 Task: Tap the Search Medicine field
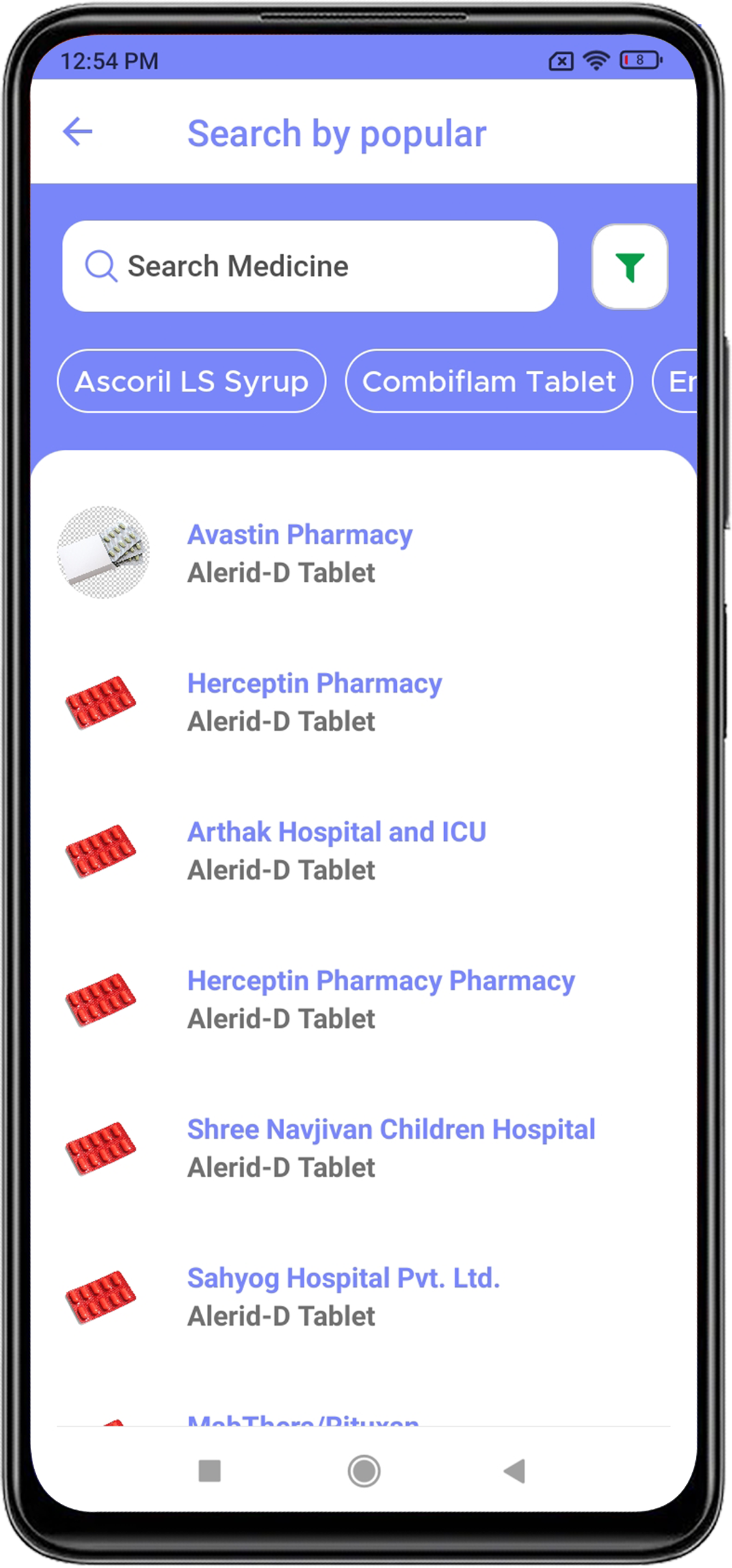[310, 267]
